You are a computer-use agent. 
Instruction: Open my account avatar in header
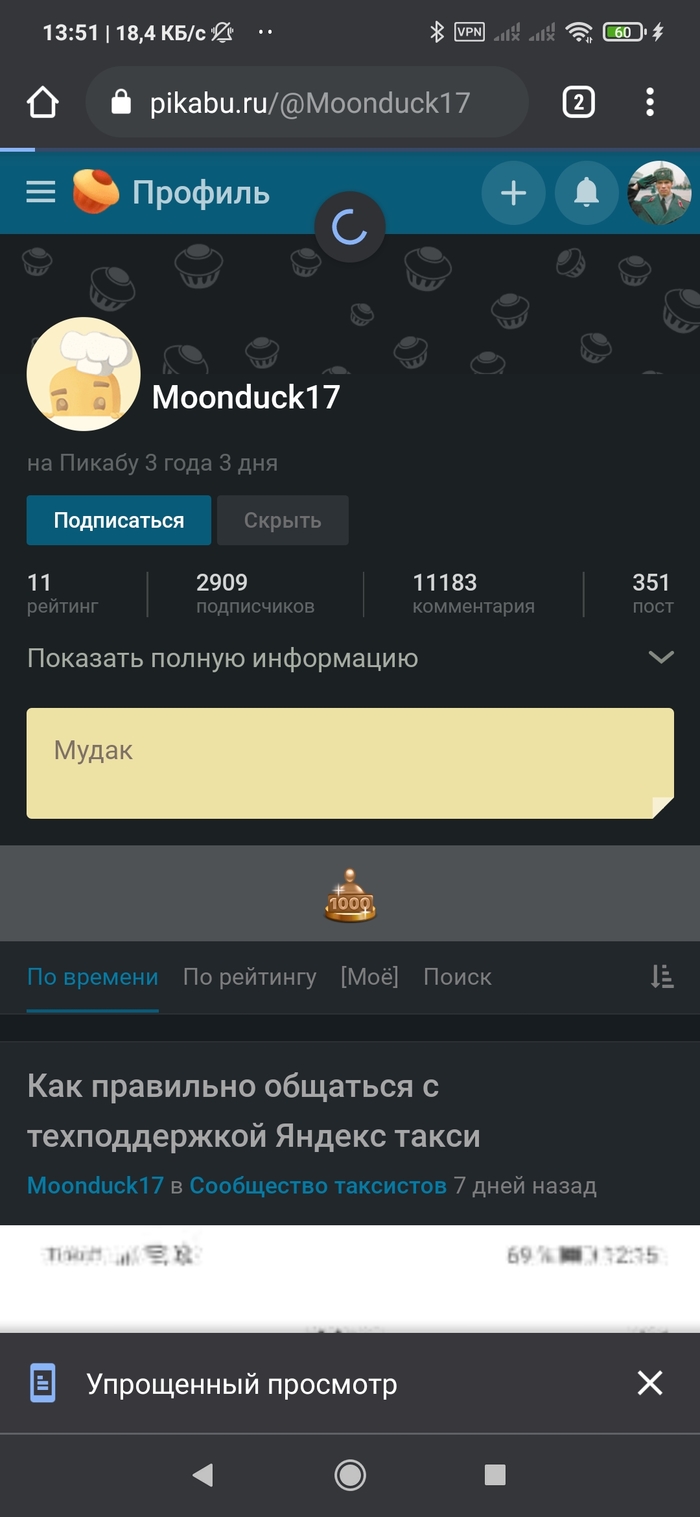tap(659, 193)
